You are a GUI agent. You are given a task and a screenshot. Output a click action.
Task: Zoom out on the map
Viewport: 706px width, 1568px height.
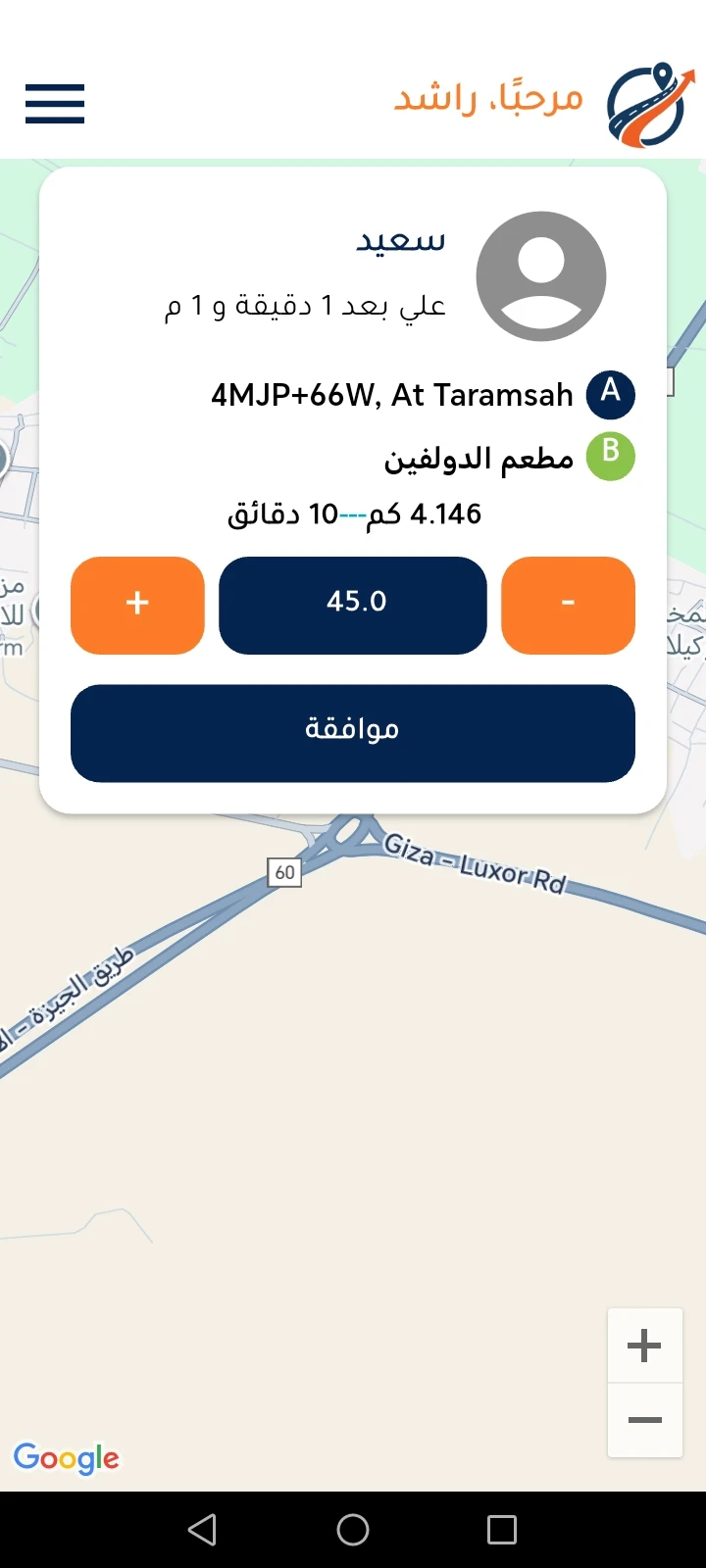click(644, 1420)
